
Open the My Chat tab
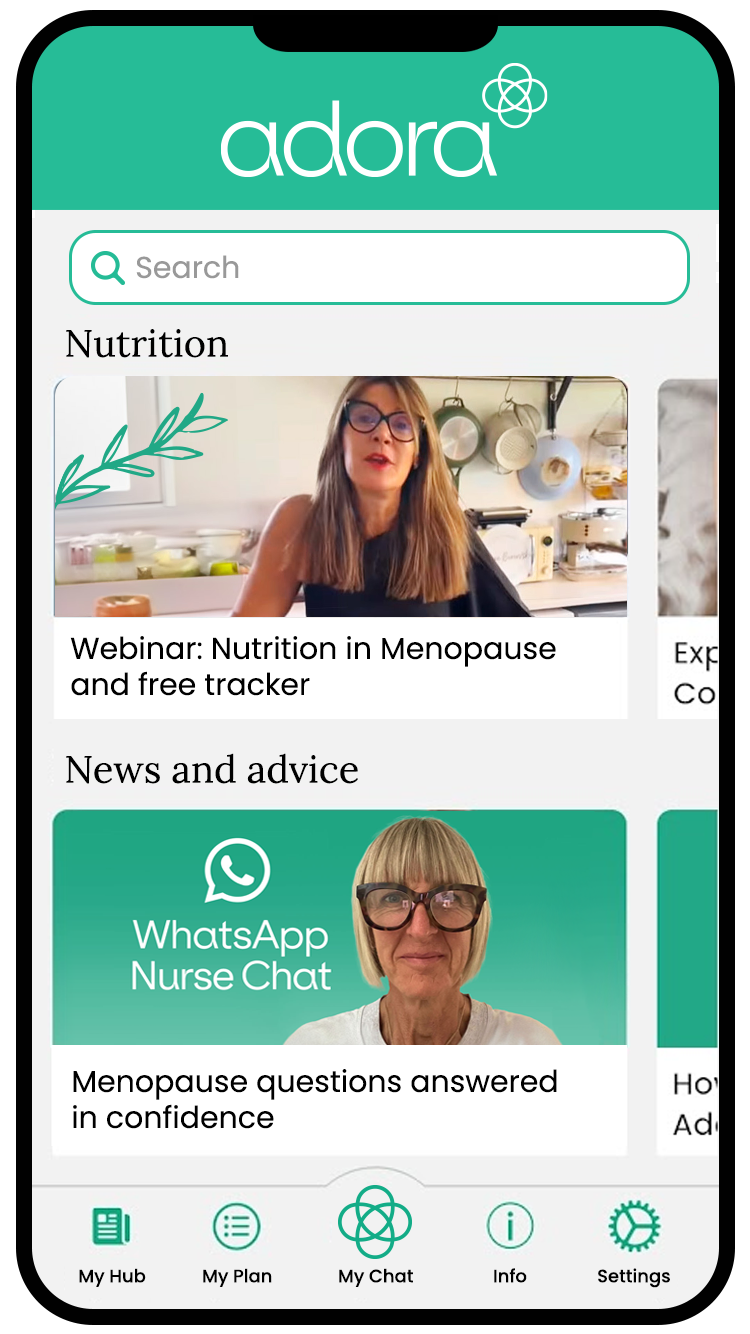click(375, 1236)
